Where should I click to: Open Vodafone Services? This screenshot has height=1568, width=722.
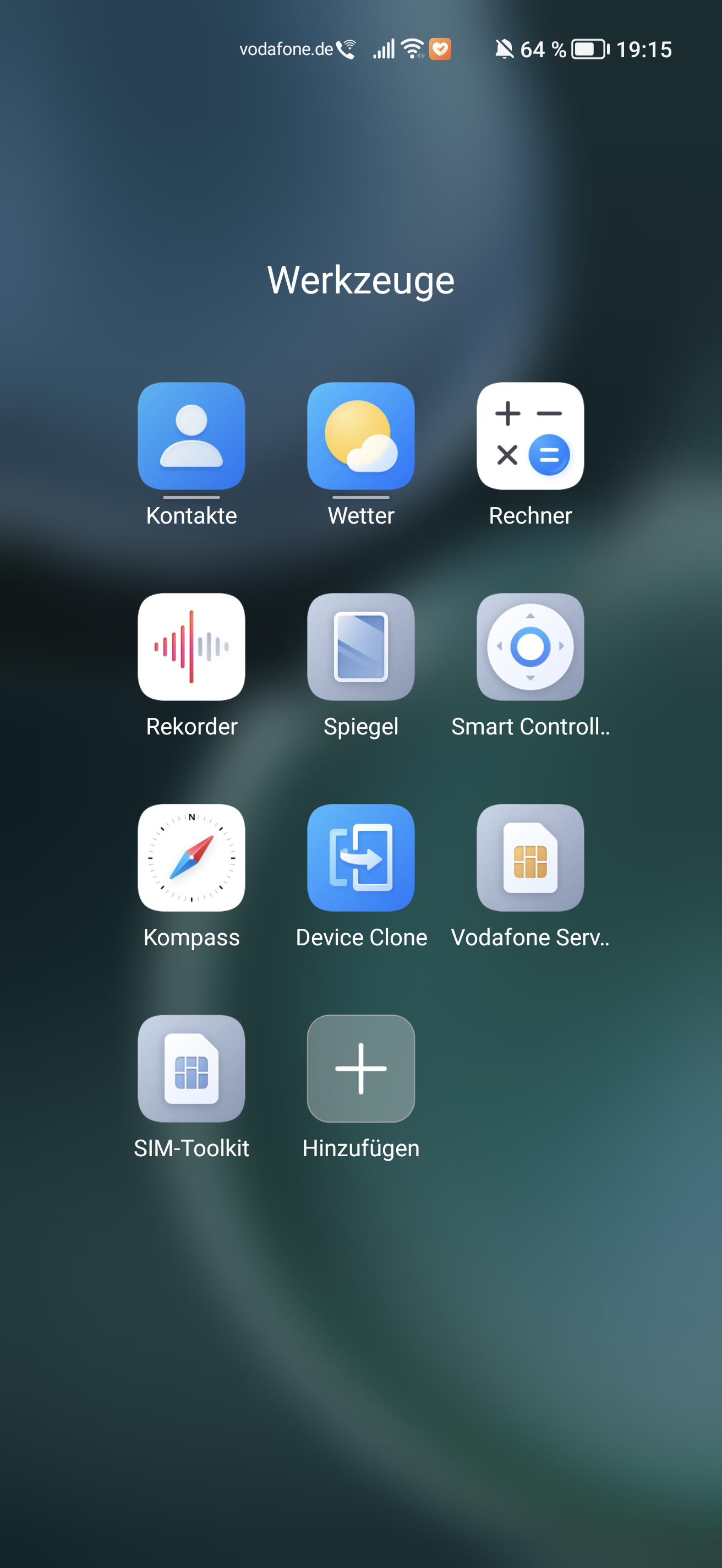(x=530, y=857)
